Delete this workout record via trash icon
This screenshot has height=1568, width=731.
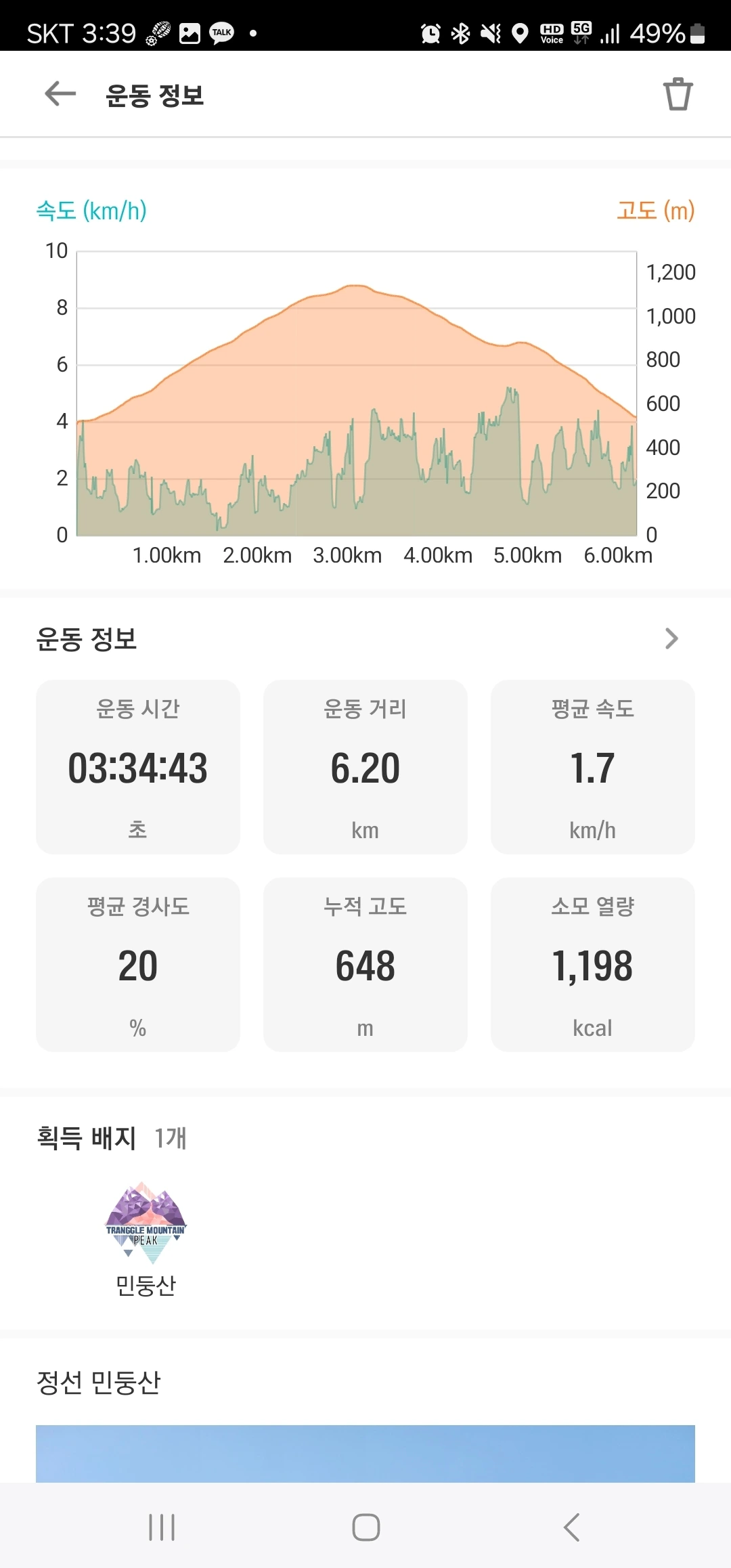[x=678, y=94]
